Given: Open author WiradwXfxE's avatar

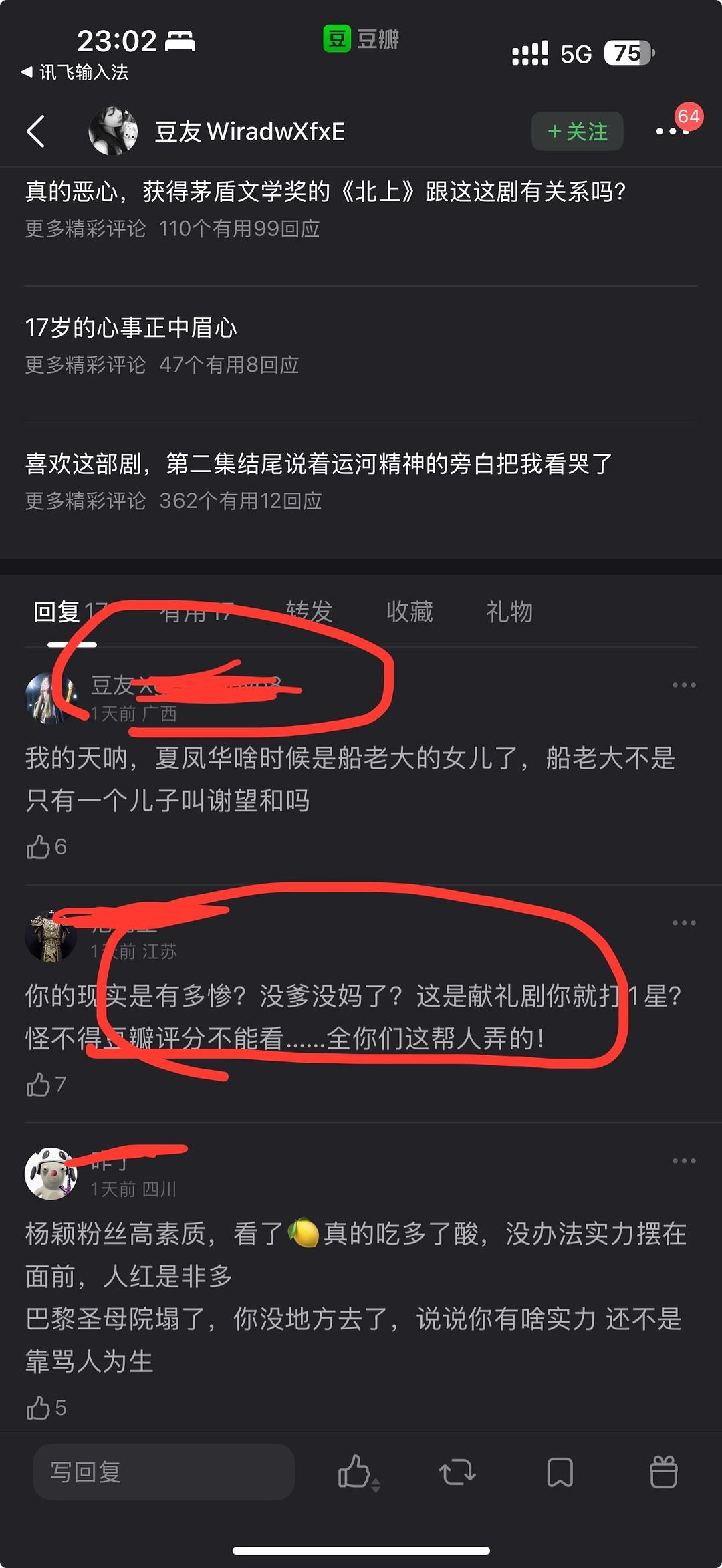Looking at the screenshot, I should pos(114,131).
